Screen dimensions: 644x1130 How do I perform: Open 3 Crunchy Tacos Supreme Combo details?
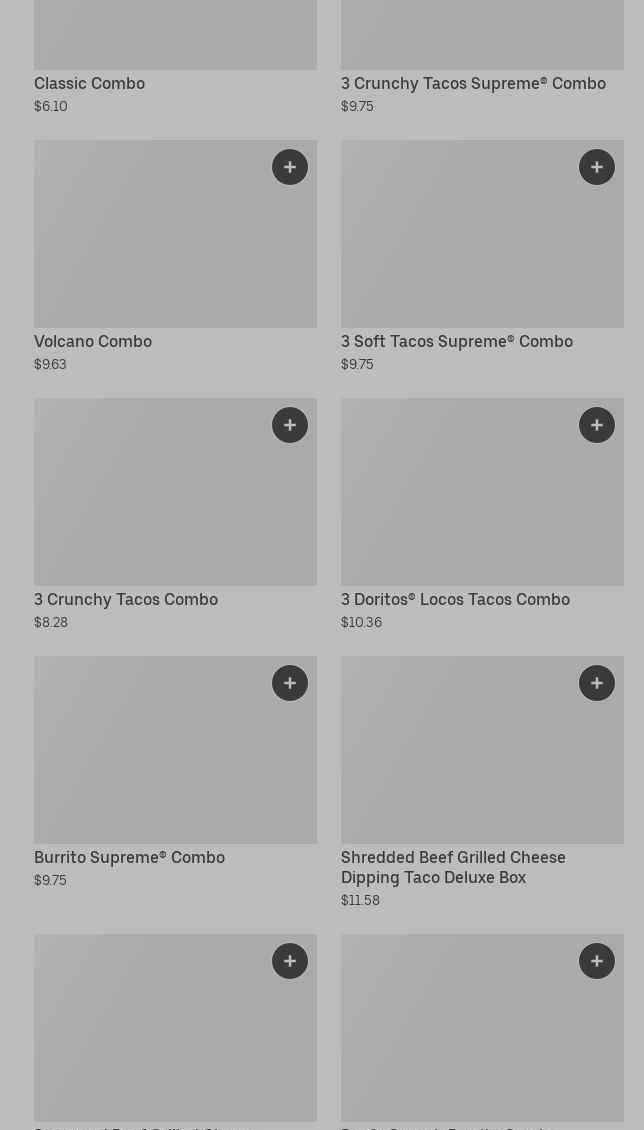[x=472, y=84]
